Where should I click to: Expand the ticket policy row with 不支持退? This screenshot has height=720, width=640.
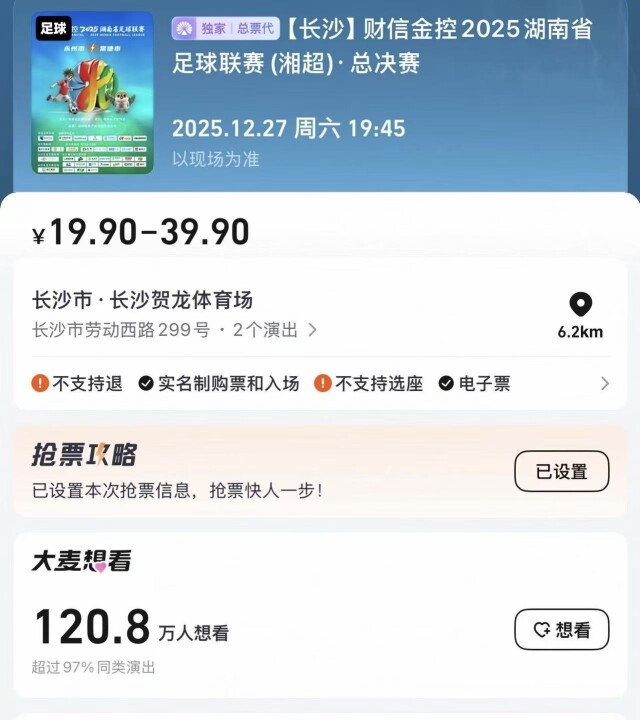603,383
